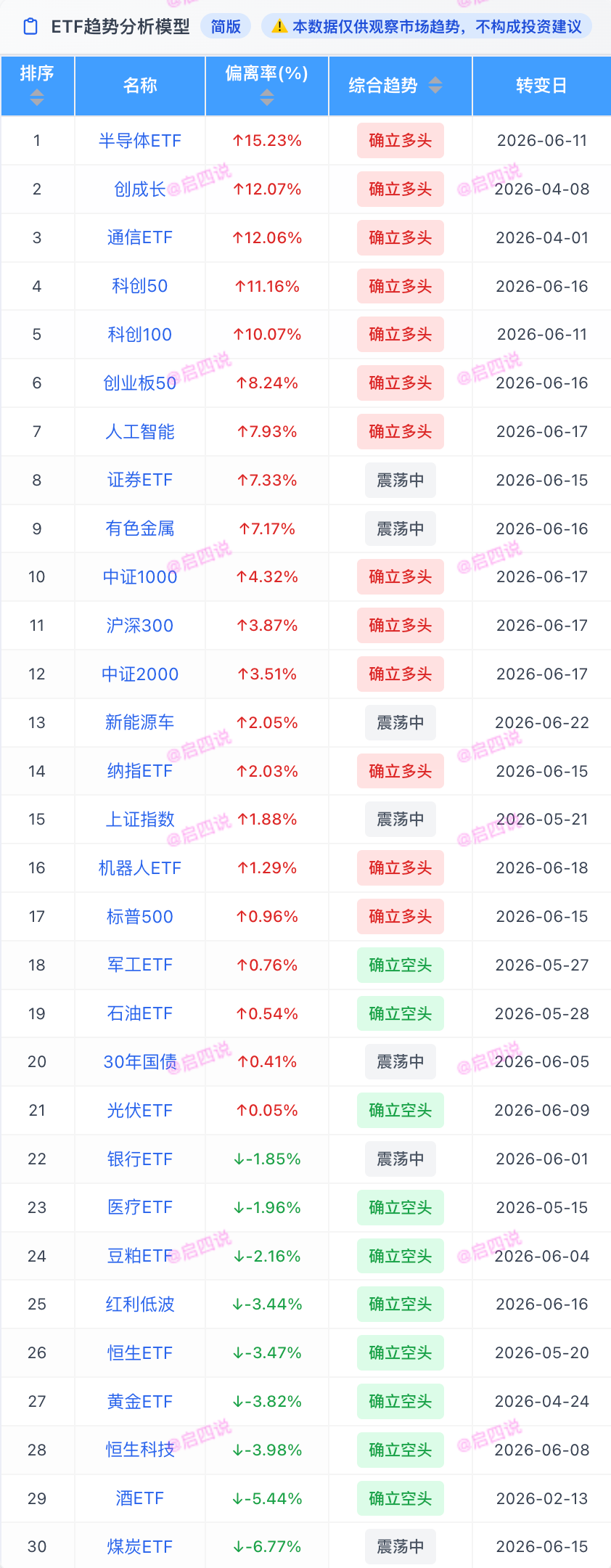Open the 人工智能 entry
This screenshot has height=1568, width=611.
pyautogui.click(x=140, y=432)
